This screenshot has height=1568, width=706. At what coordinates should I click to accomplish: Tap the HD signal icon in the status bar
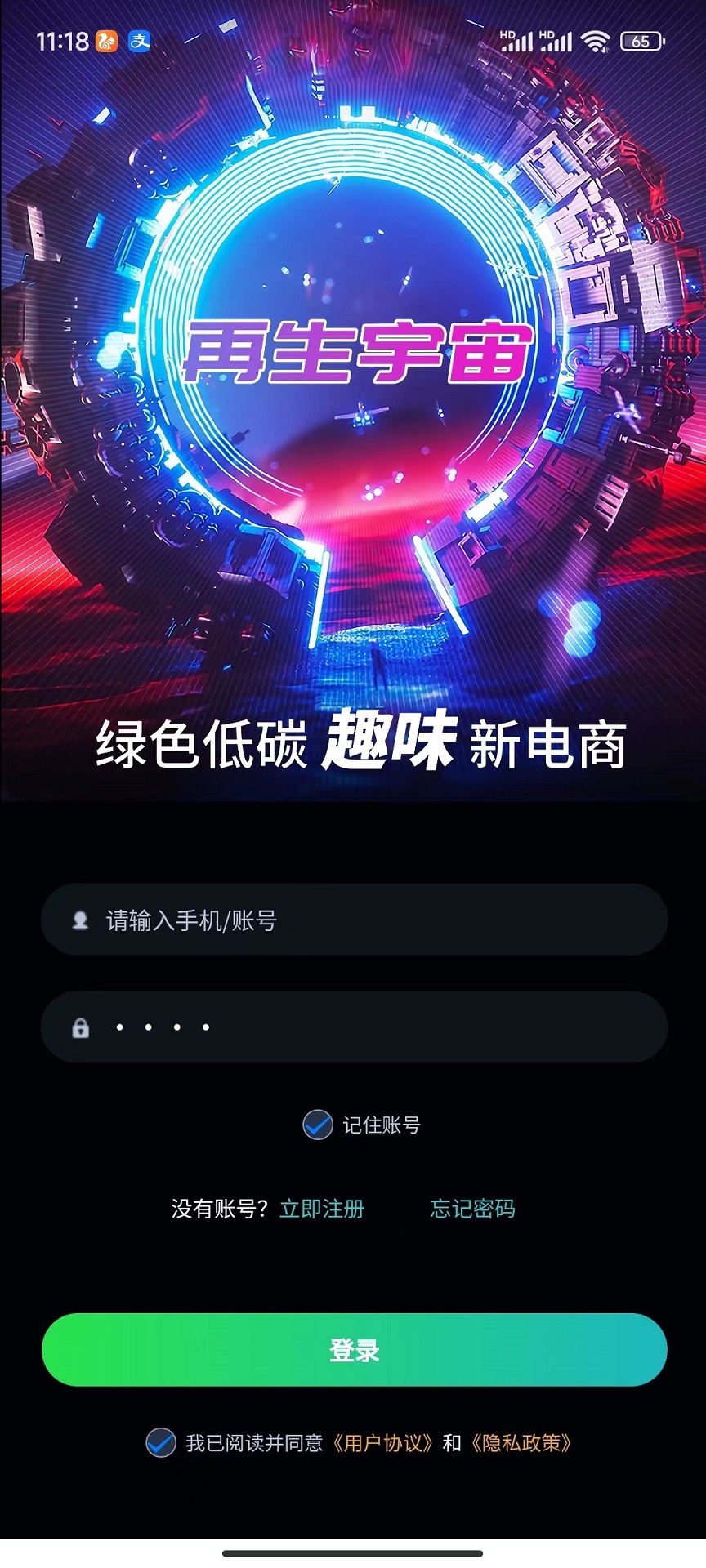tap(509, 35)
